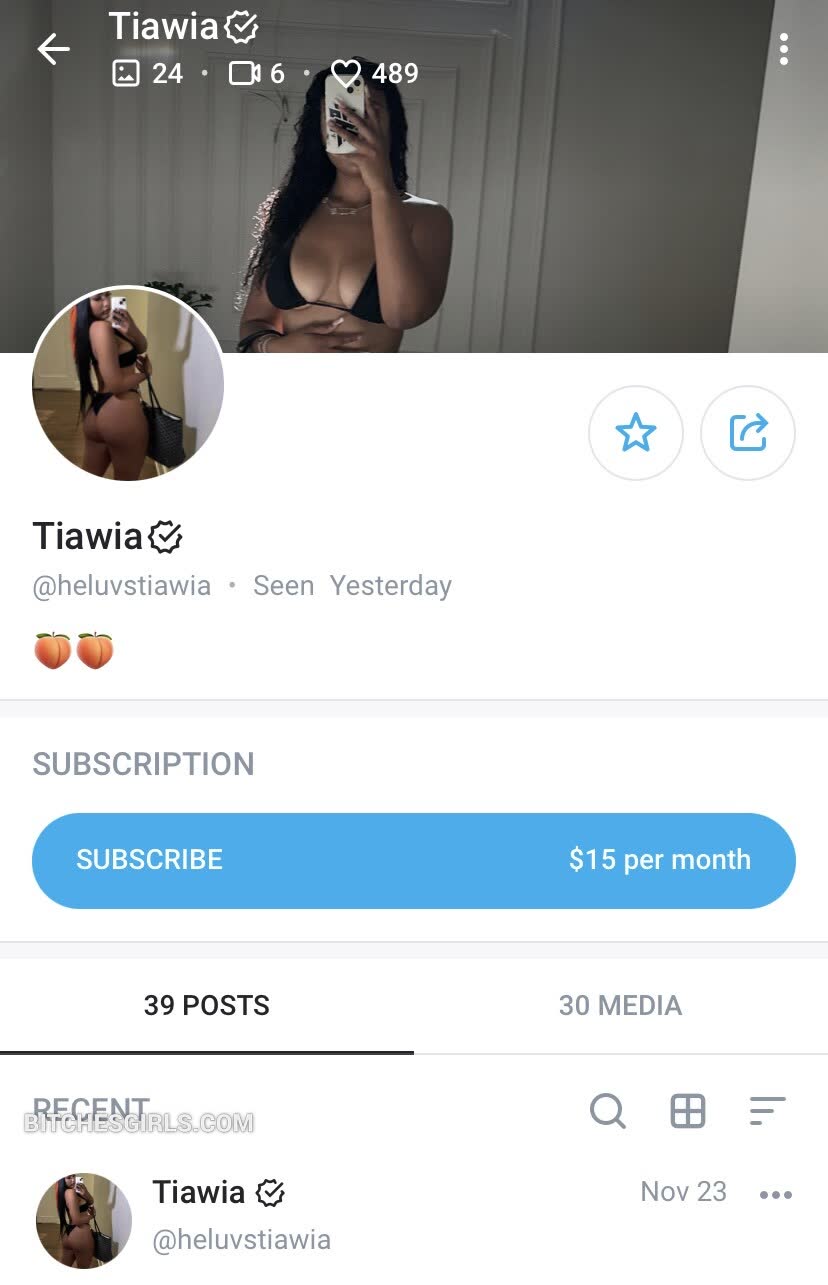Search within recent posts
The width and height of the screenshot is (828, 1285).
tap(607, 1110)
